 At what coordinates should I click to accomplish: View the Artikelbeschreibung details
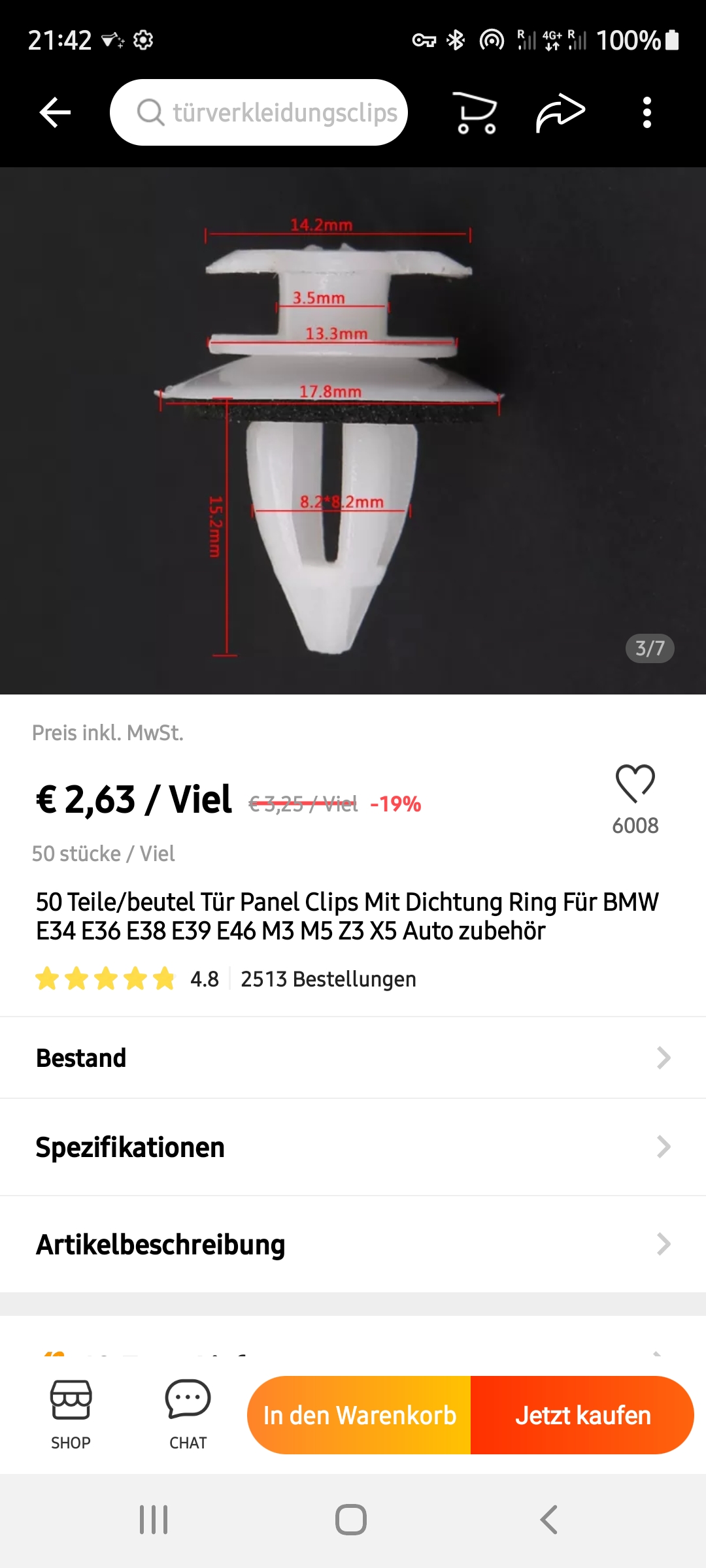pos(353,1245)
